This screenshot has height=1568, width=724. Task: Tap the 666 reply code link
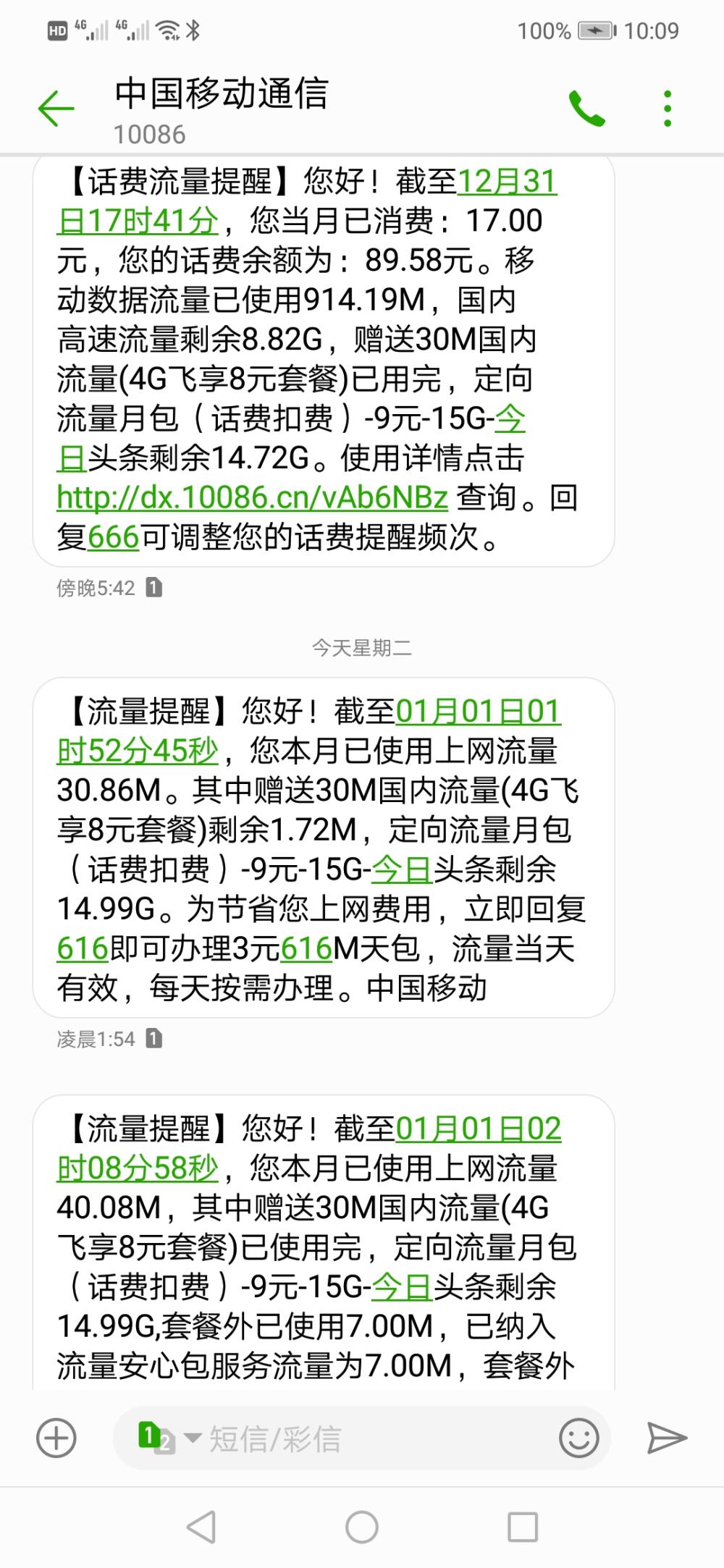[113, 537]
